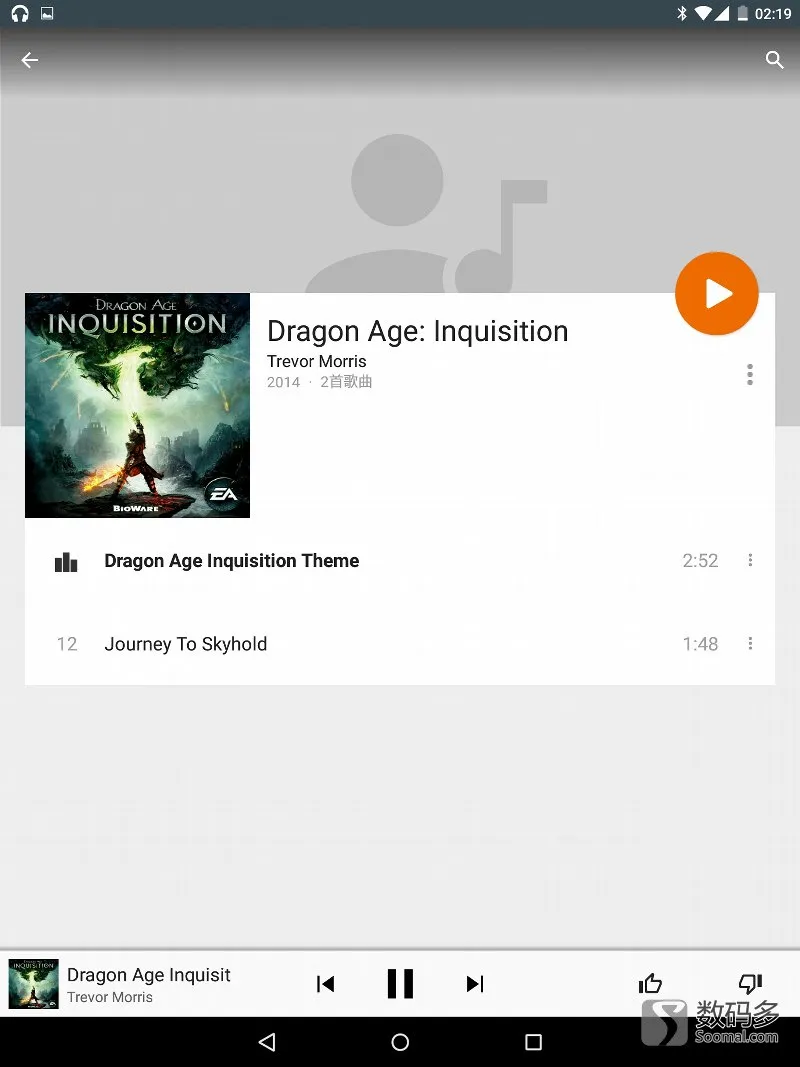Open options for Dragon Age Inquisition Theme
The height and width of the screenshot is (1067, 800).
[750, 561]
